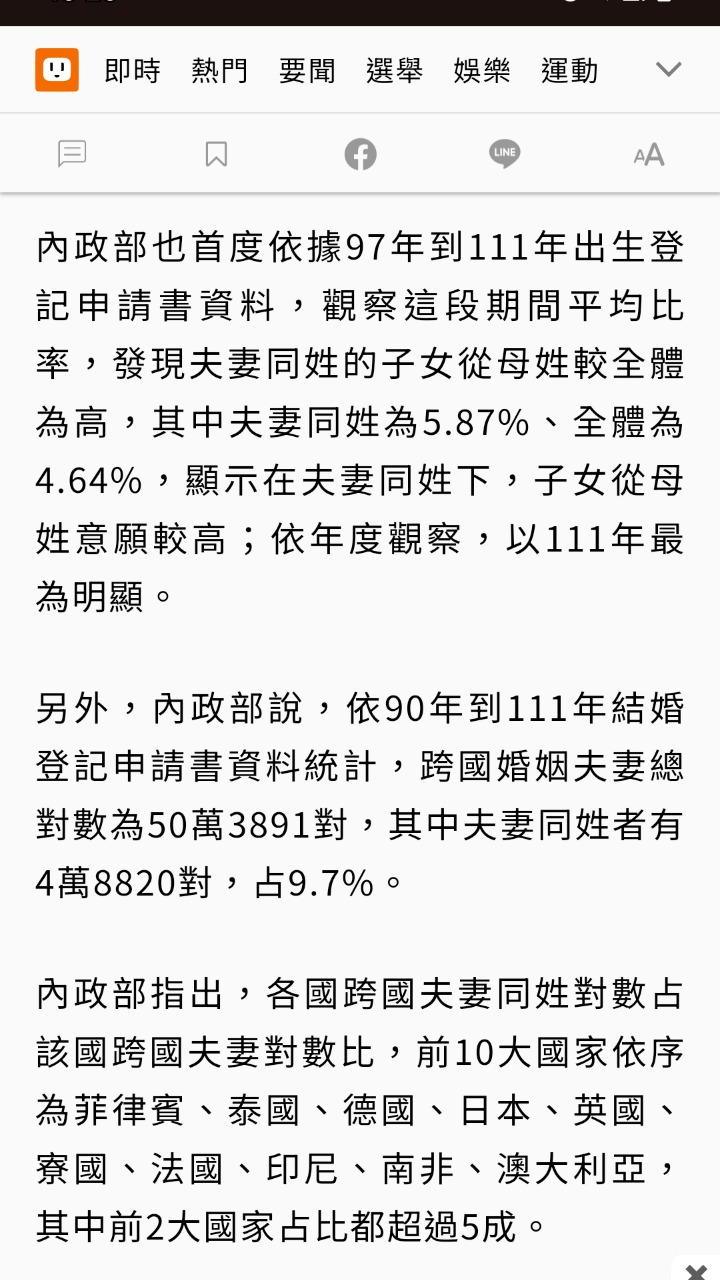Screen dimensions: 720x1280
Task: Switch to the 熱門 tab
Action: coord(220,71)
